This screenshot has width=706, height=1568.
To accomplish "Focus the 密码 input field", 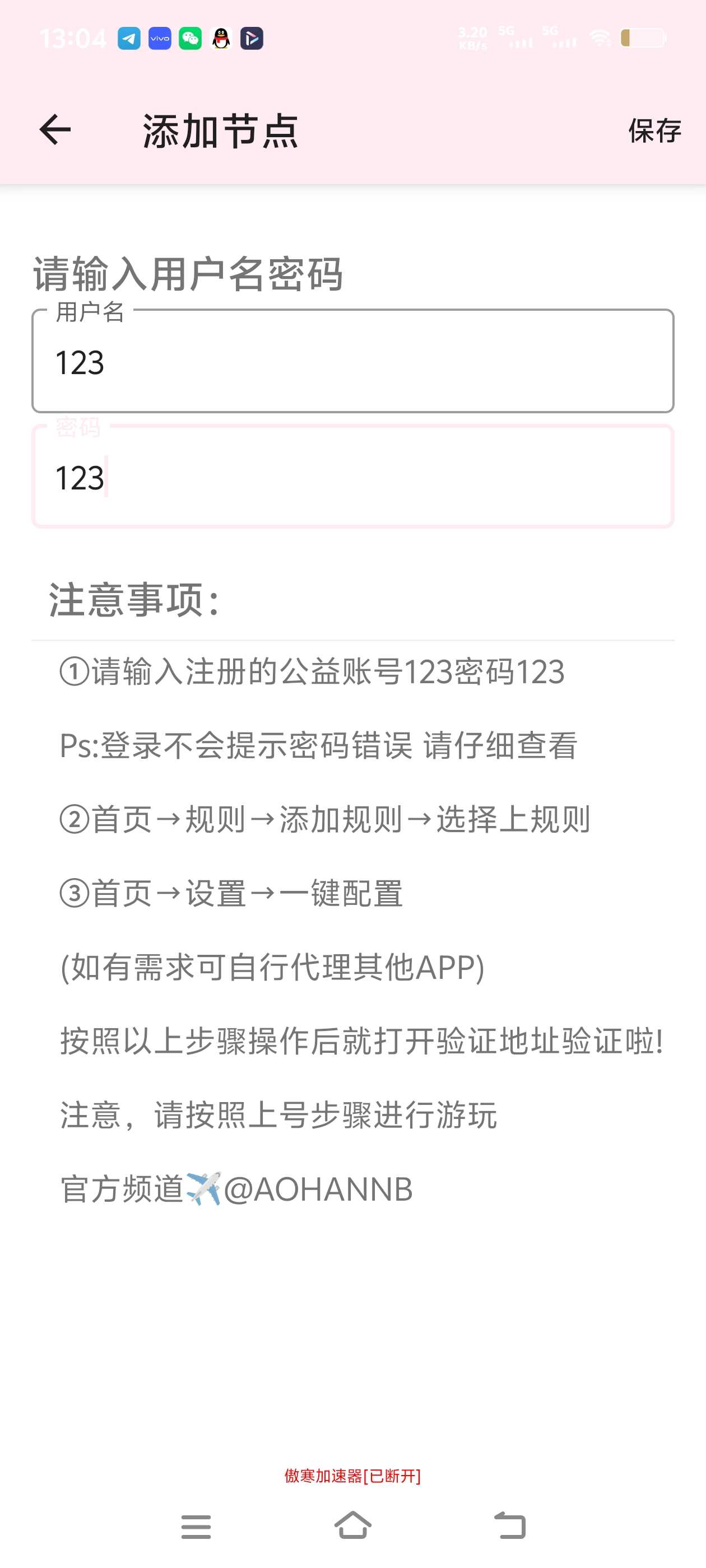I will pyautogui.click(x=352, y=477).
